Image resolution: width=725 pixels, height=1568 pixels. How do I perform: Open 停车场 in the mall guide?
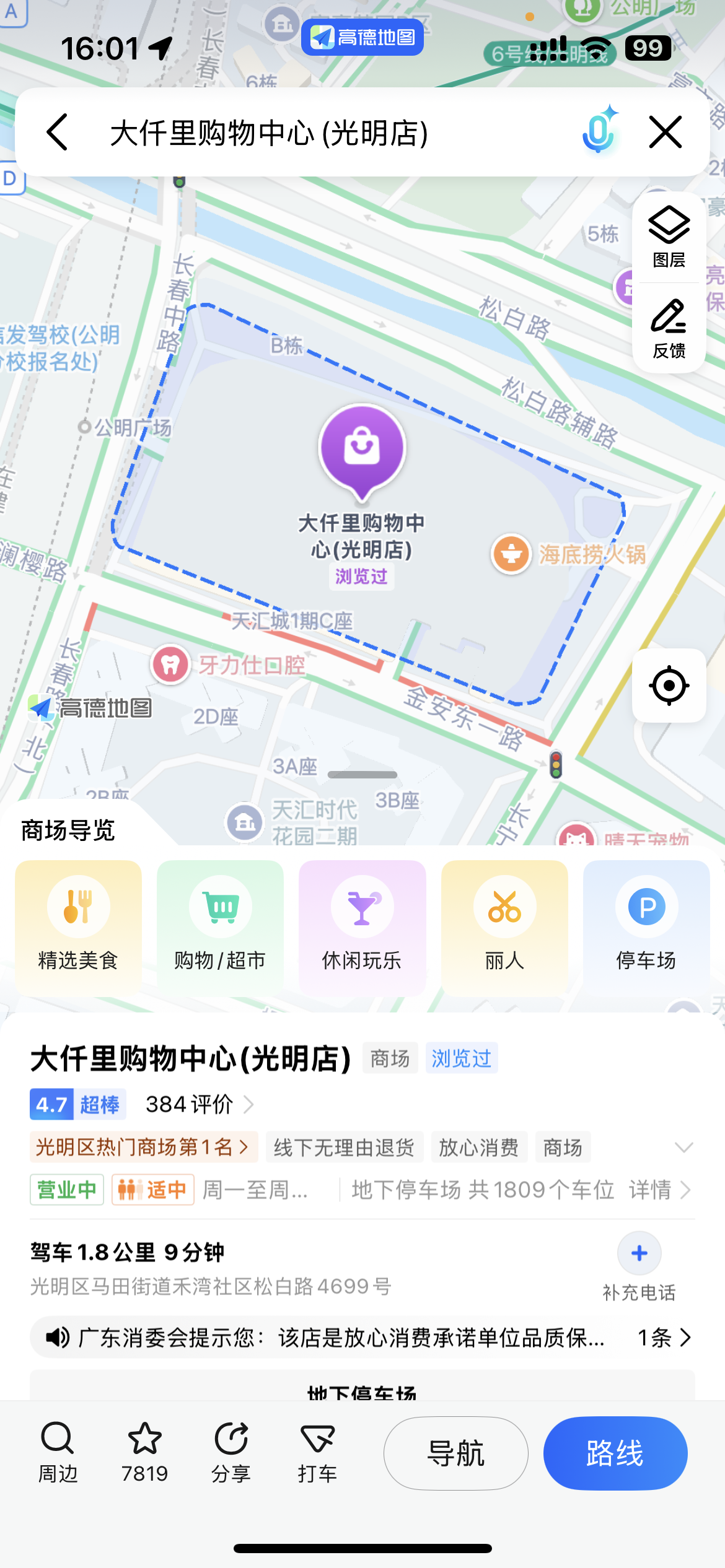[646, 926]
